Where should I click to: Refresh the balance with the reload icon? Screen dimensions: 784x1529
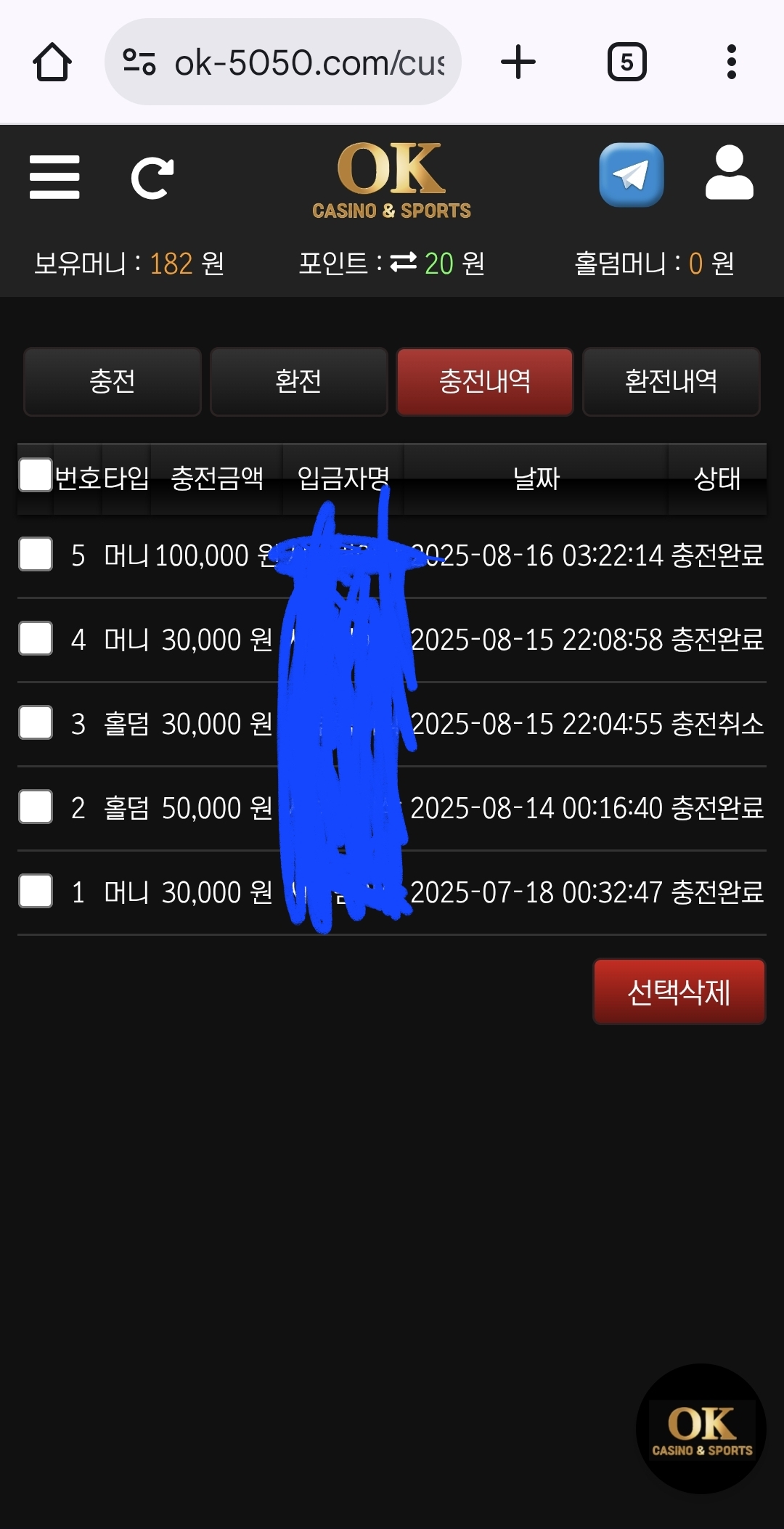(x=152, y=178)
